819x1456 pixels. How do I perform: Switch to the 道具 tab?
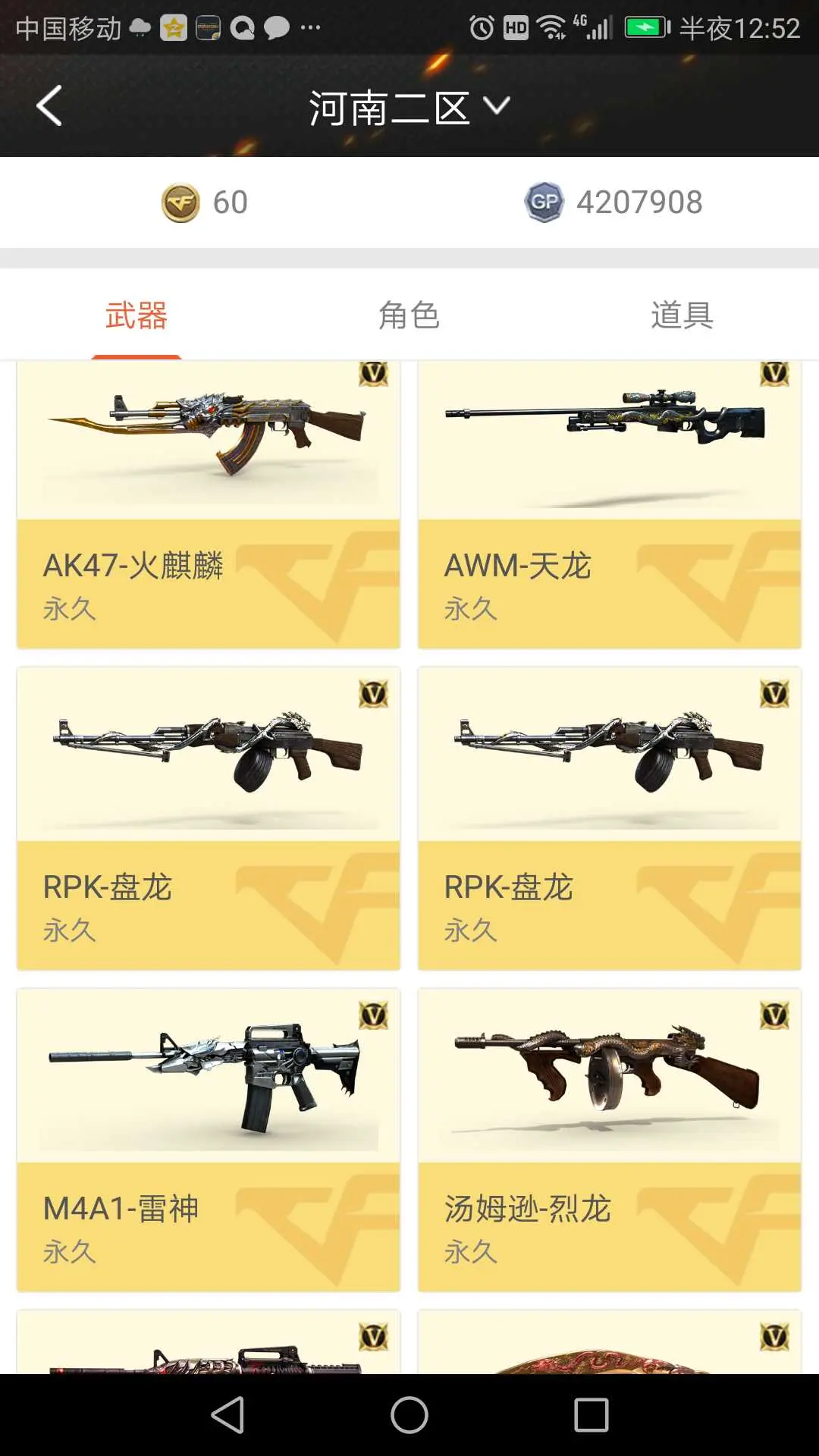tap(682, 315)
